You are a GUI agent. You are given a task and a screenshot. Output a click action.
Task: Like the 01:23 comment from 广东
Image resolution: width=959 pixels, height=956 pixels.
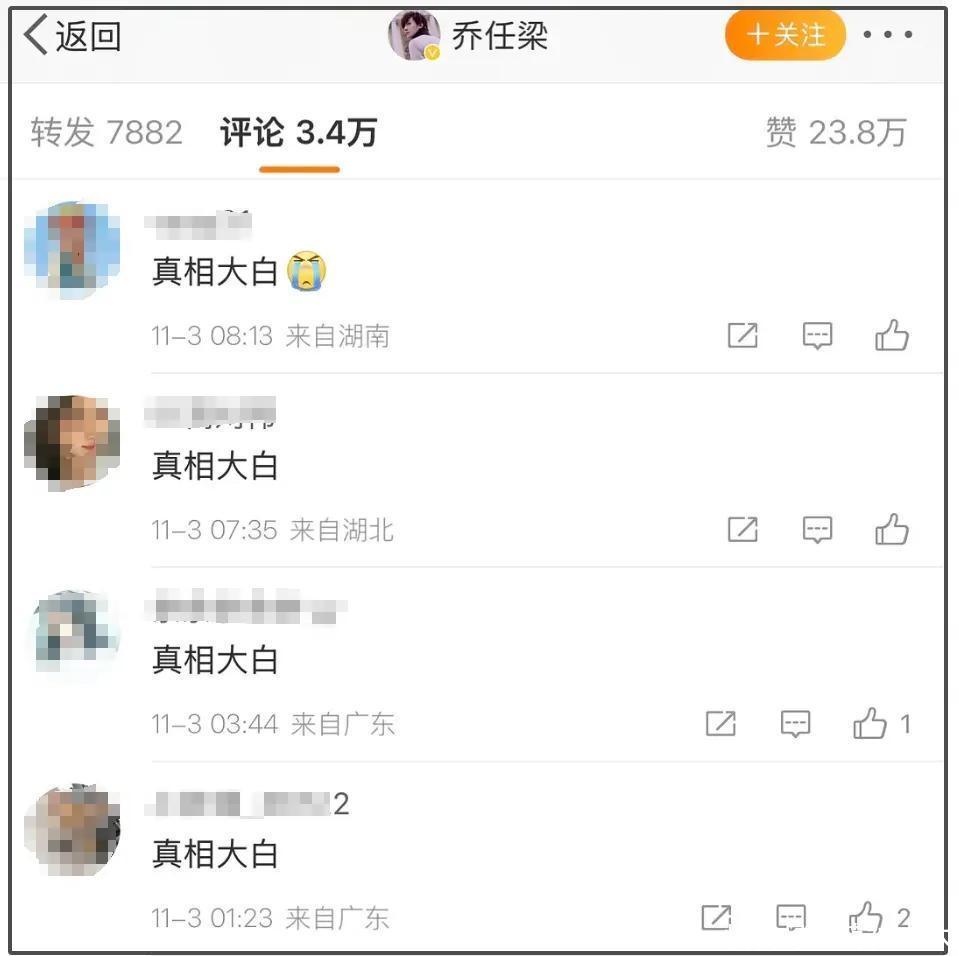[x=866, y=917]
